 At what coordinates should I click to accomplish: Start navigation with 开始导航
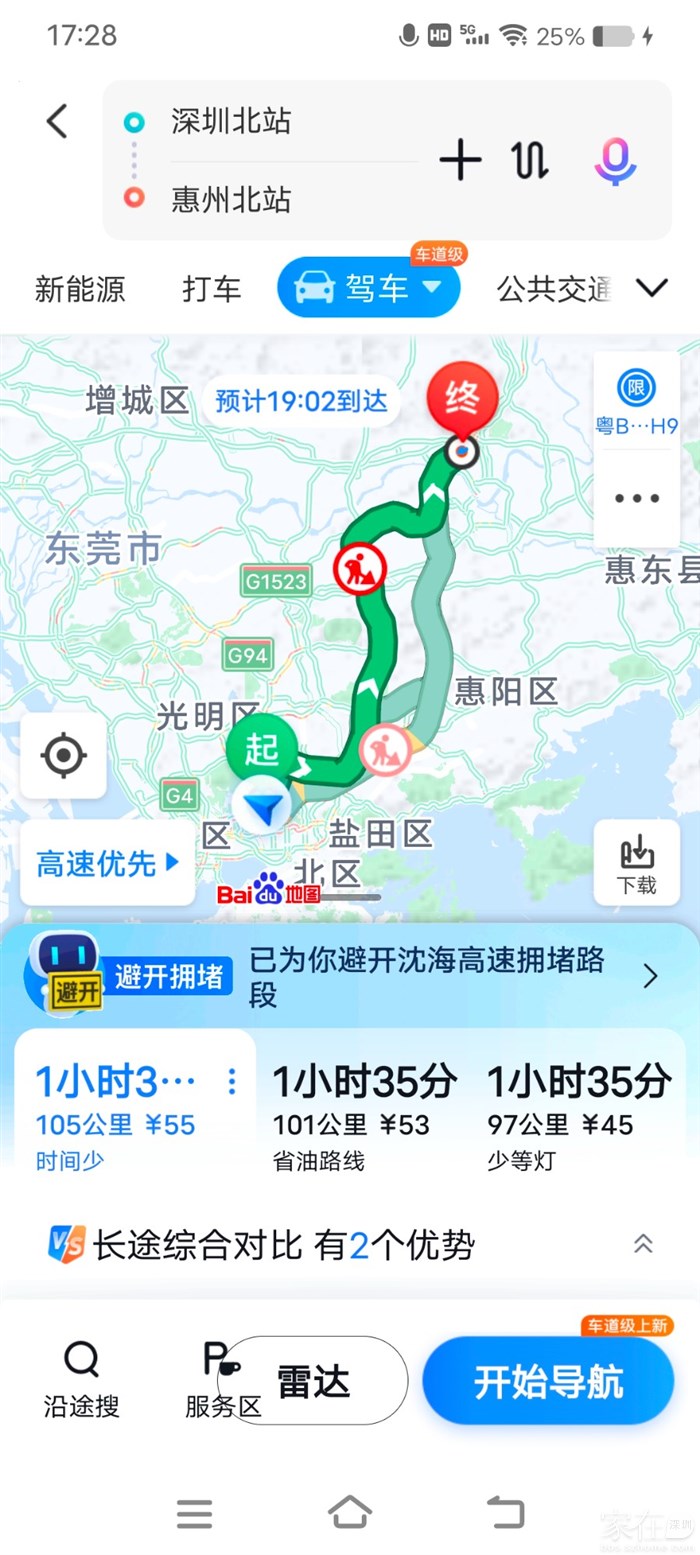click(548, 1382)
